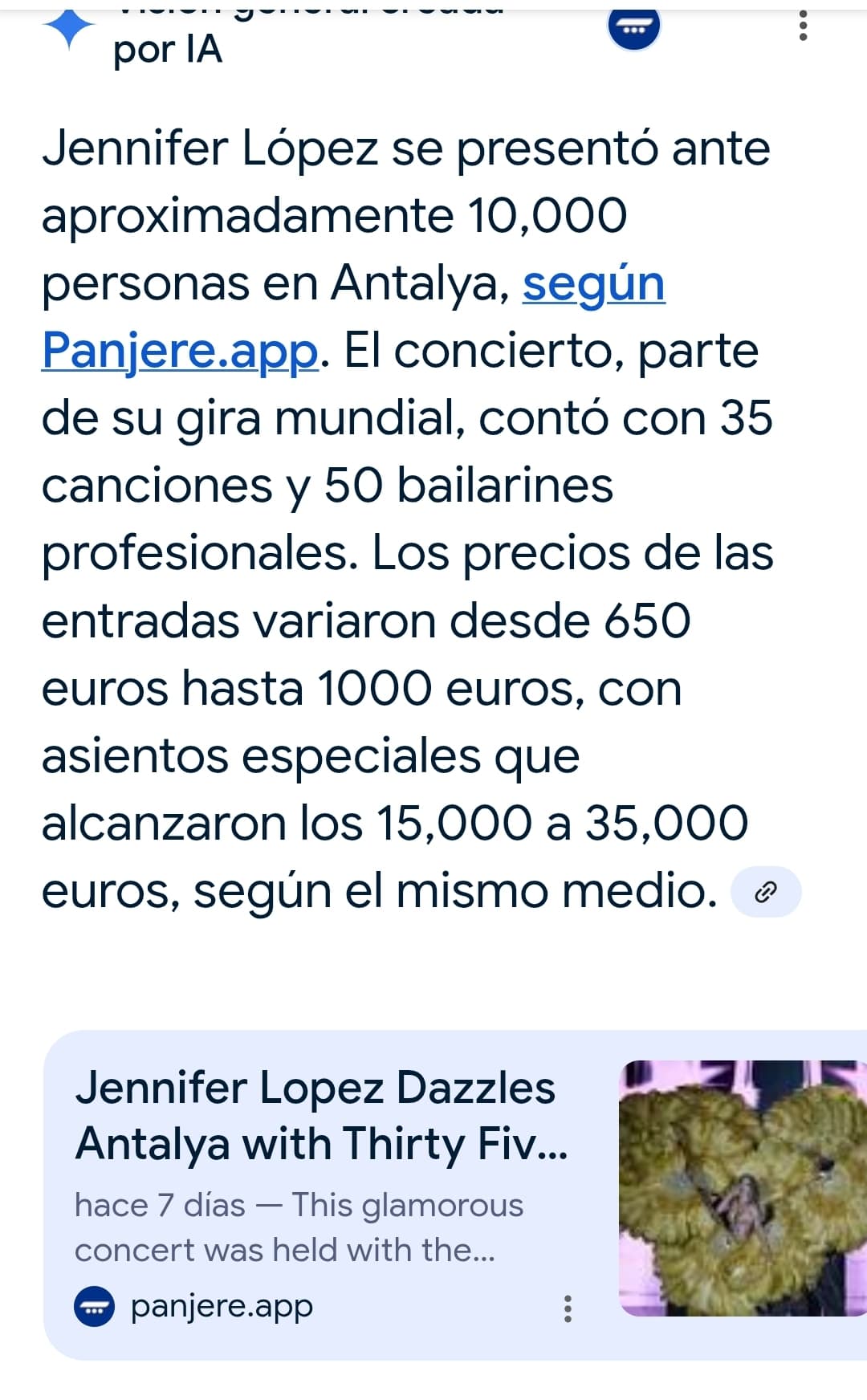
Task: Tap the panjere source icon in the header
Action: point(634,27)
